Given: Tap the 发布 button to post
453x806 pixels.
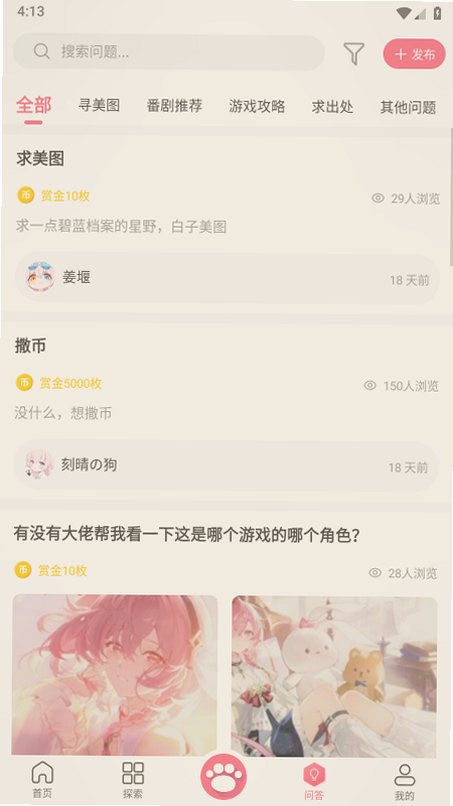Looking at the screenshot, I should pos(414,54).
